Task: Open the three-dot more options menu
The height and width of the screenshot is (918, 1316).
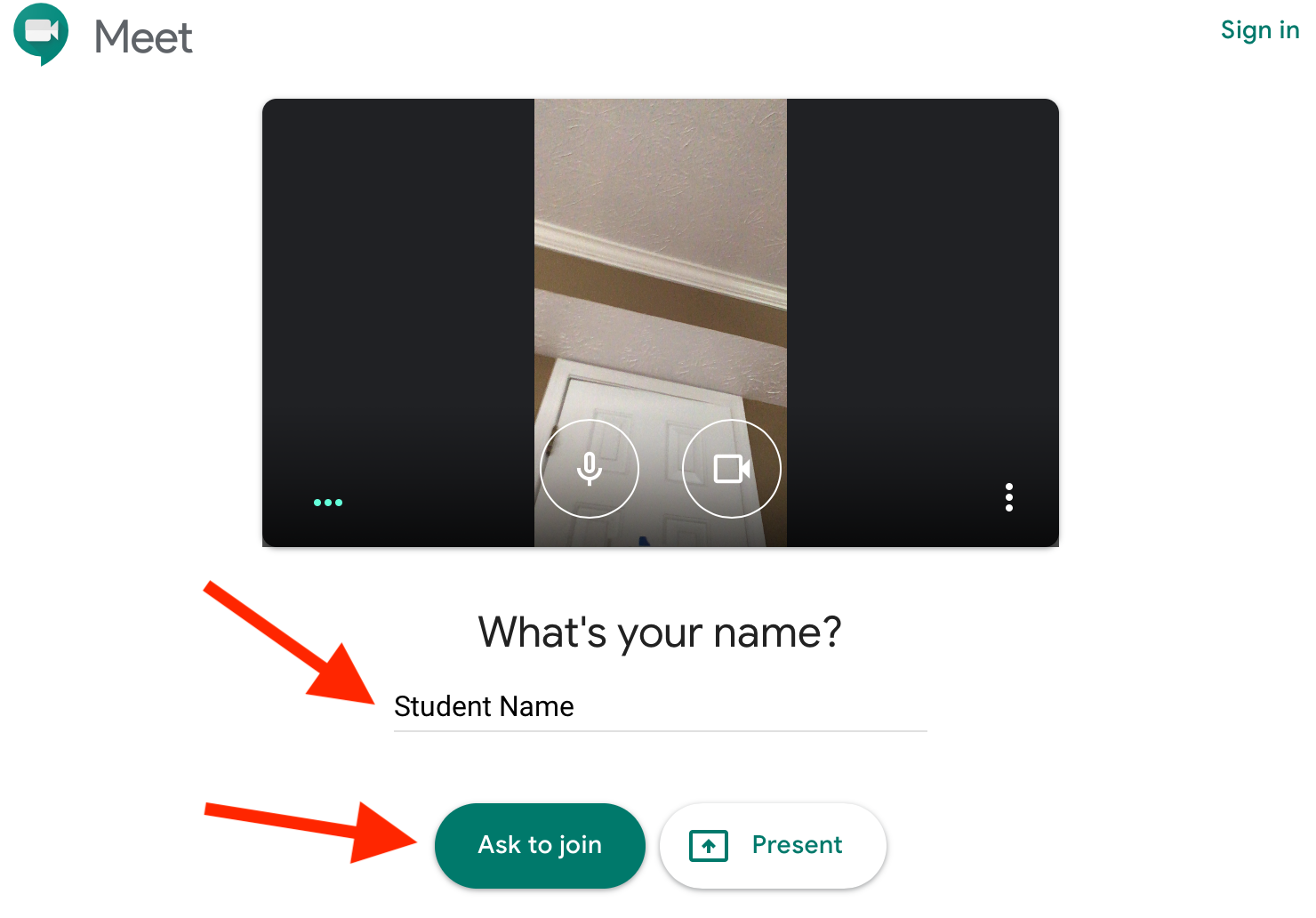Action: point(1008,497)
